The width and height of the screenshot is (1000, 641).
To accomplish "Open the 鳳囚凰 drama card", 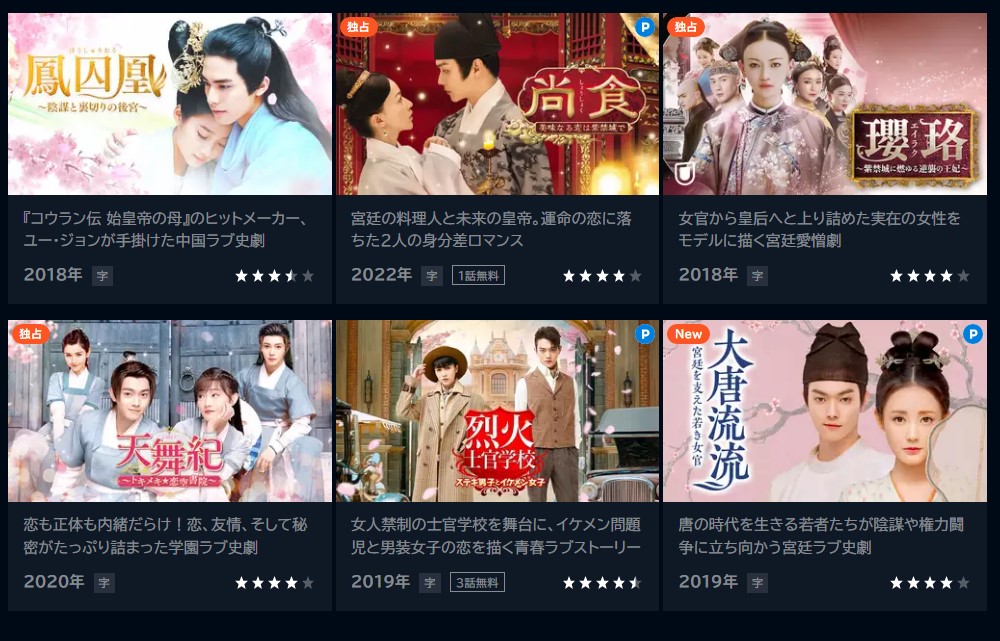I will tap(170, 104).
